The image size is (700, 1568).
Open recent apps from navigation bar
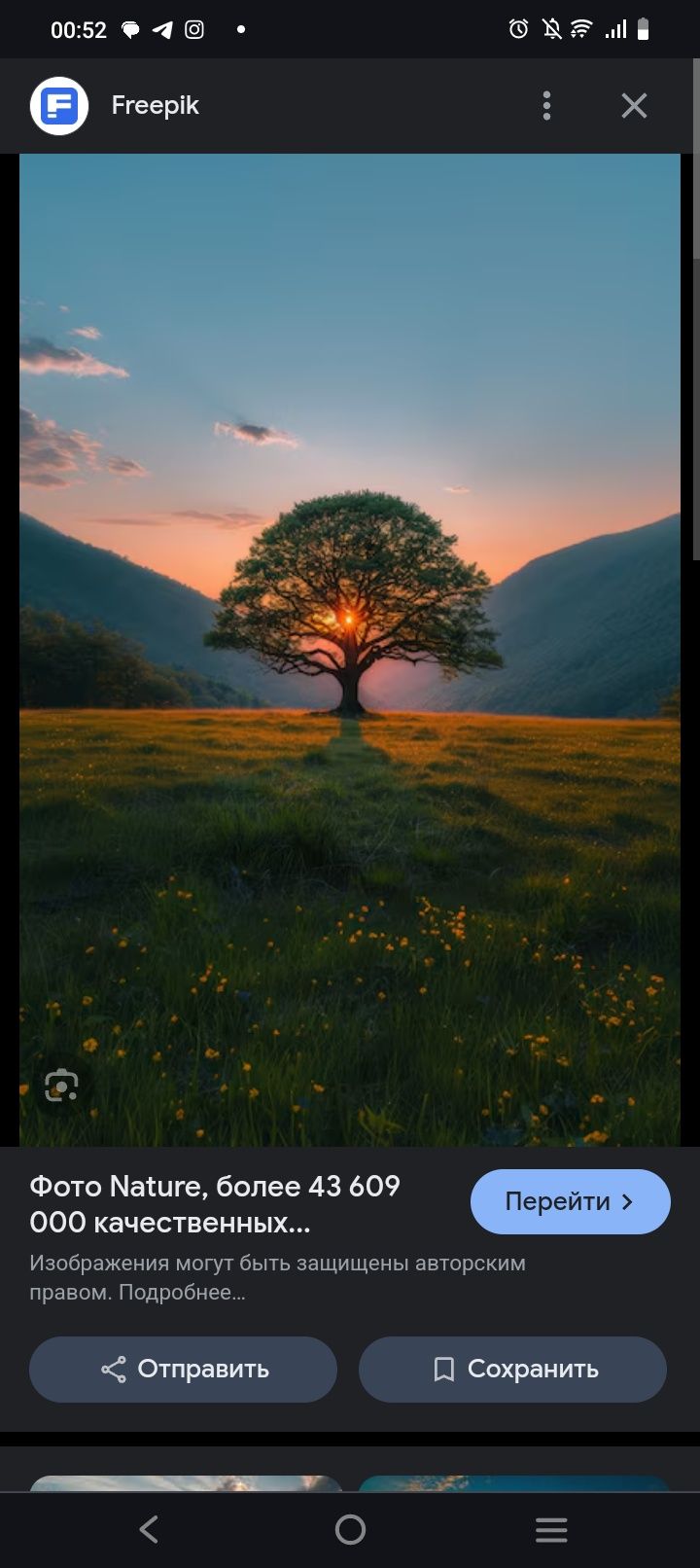(550, 1529)
